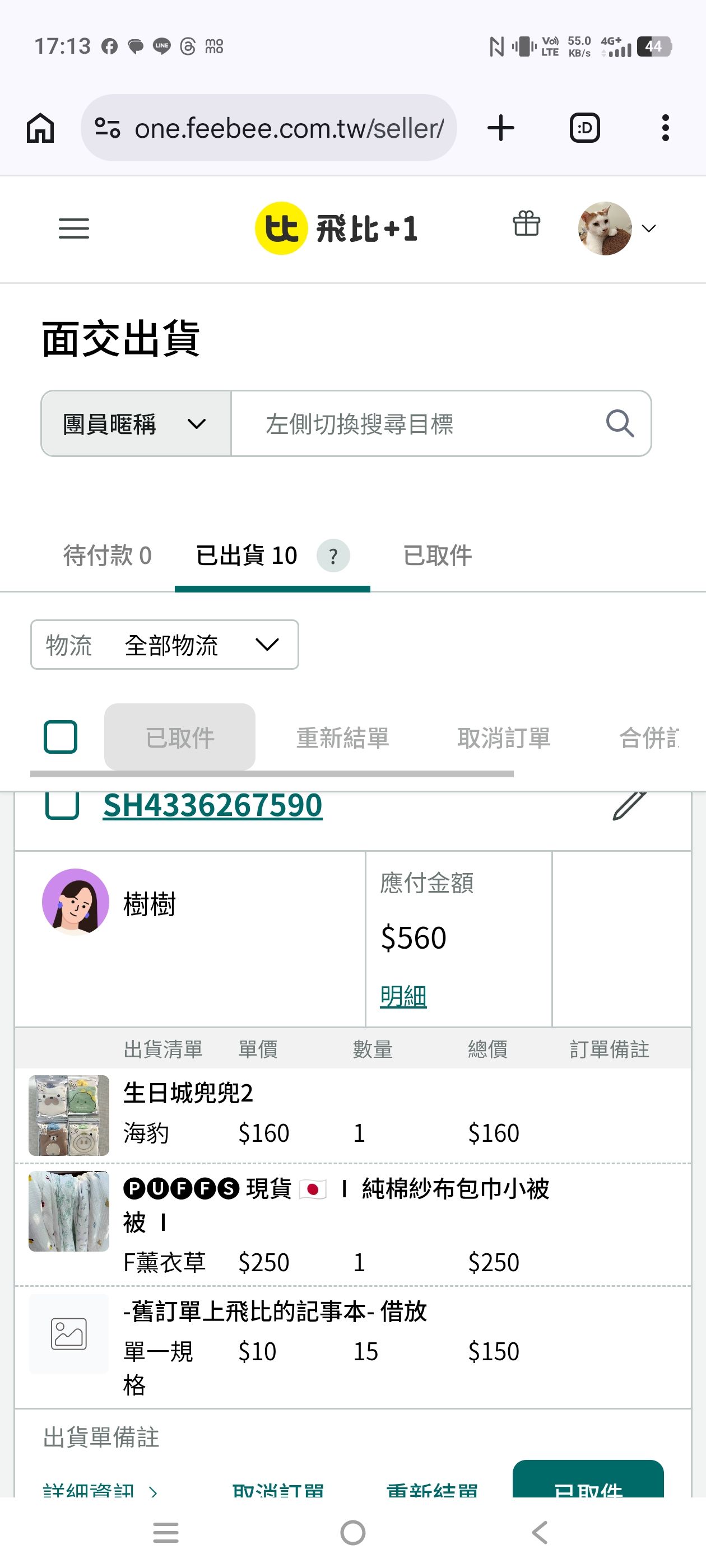Open new browser tab with plus
706x1568 pixels.
click(501, 128)
